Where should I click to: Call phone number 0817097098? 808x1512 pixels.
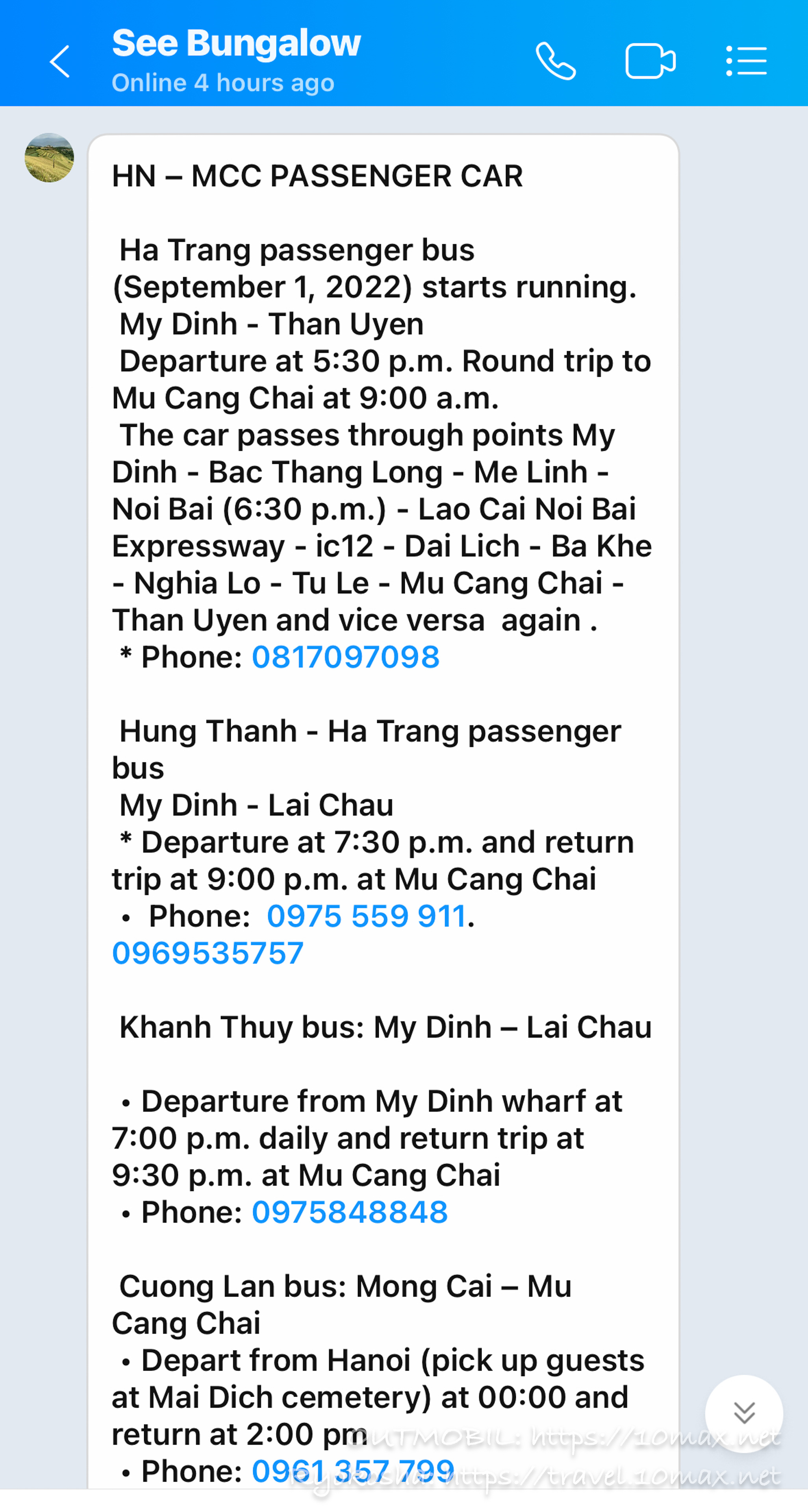[x=346, y=657]
